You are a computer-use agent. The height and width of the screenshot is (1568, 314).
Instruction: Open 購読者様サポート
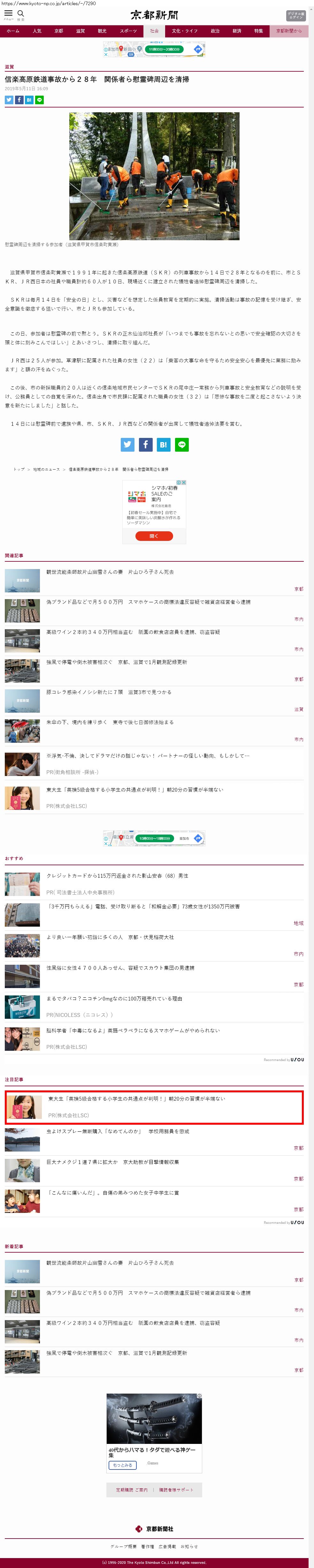point(176,1490)
